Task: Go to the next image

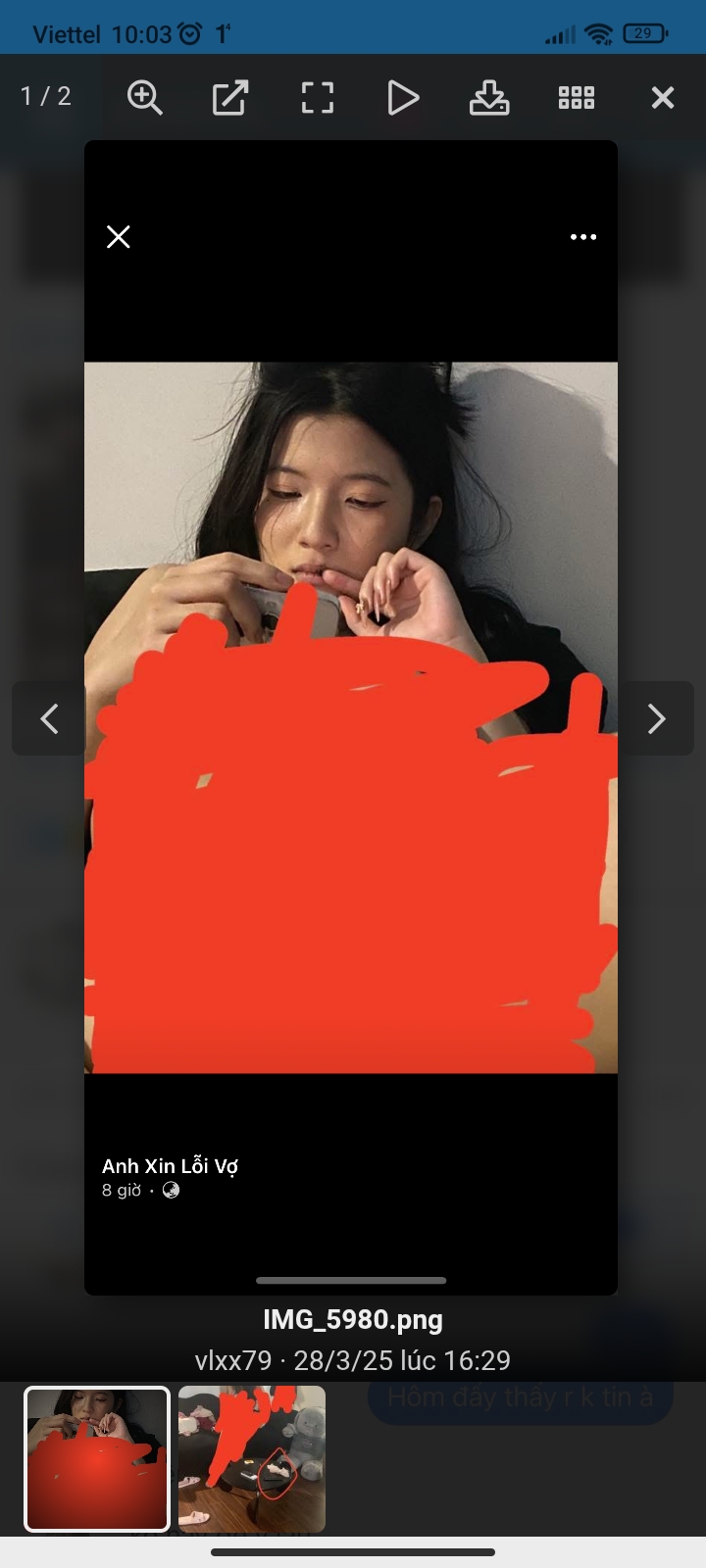Action: 656,718
